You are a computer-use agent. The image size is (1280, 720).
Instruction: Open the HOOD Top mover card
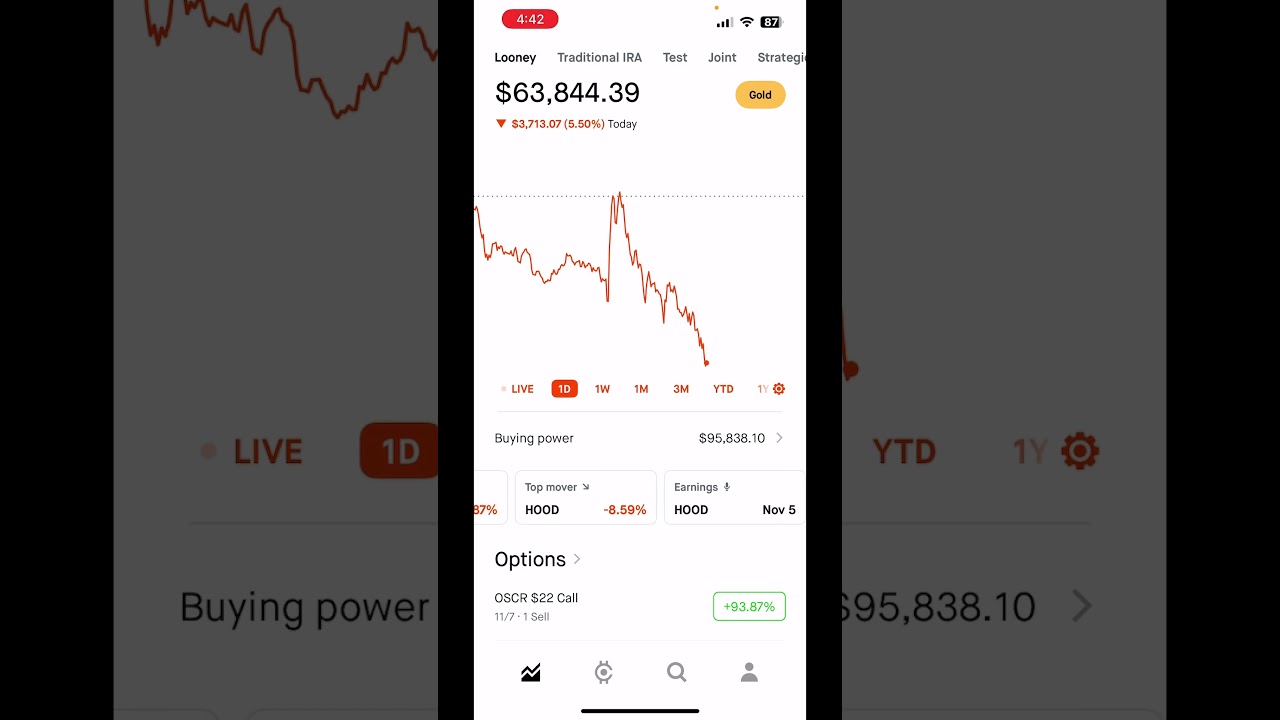pyautogui.click(x=585, y=498)
